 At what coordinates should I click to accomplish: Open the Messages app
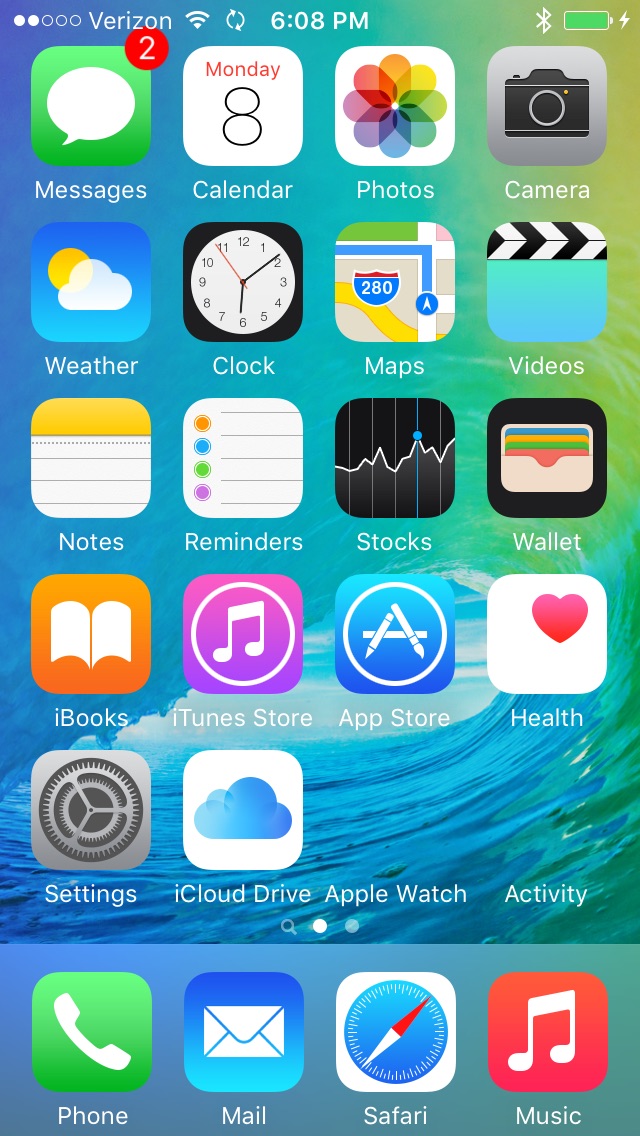[91, 106]
